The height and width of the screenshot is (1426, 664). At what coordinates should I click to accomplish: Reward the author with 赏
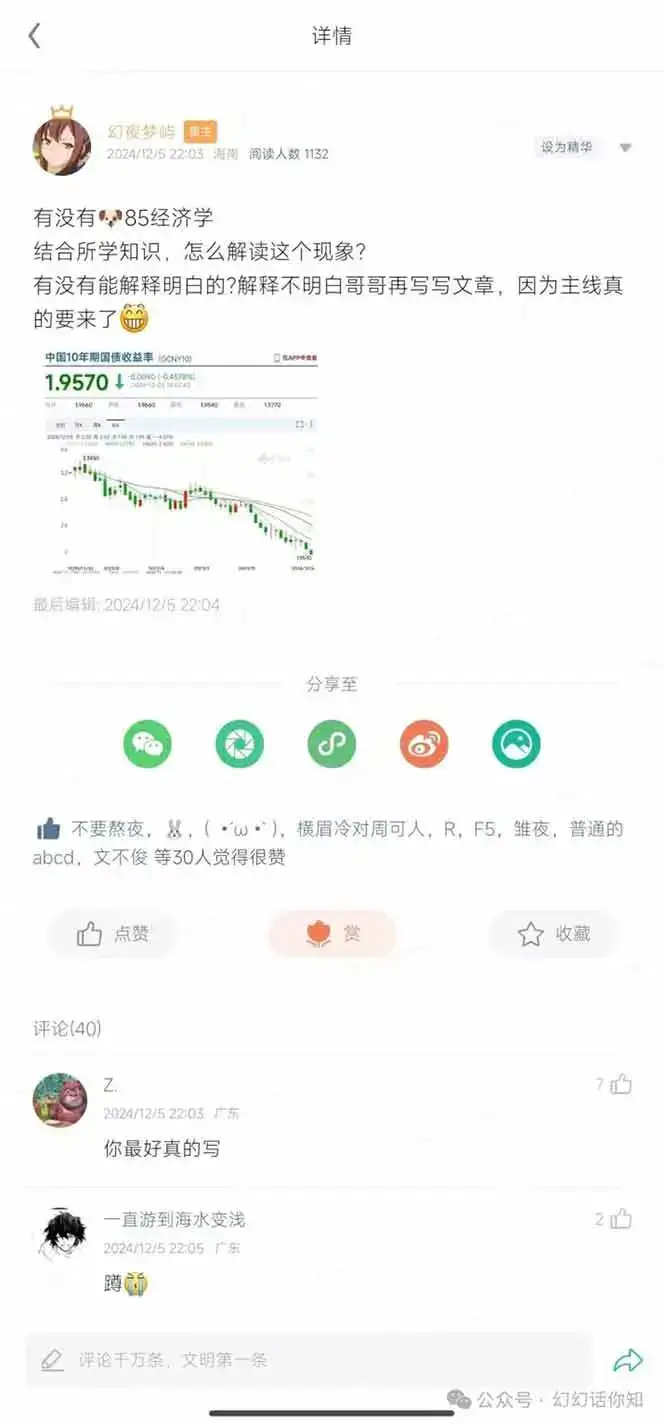pyautogui.click(x=332, y=934)
